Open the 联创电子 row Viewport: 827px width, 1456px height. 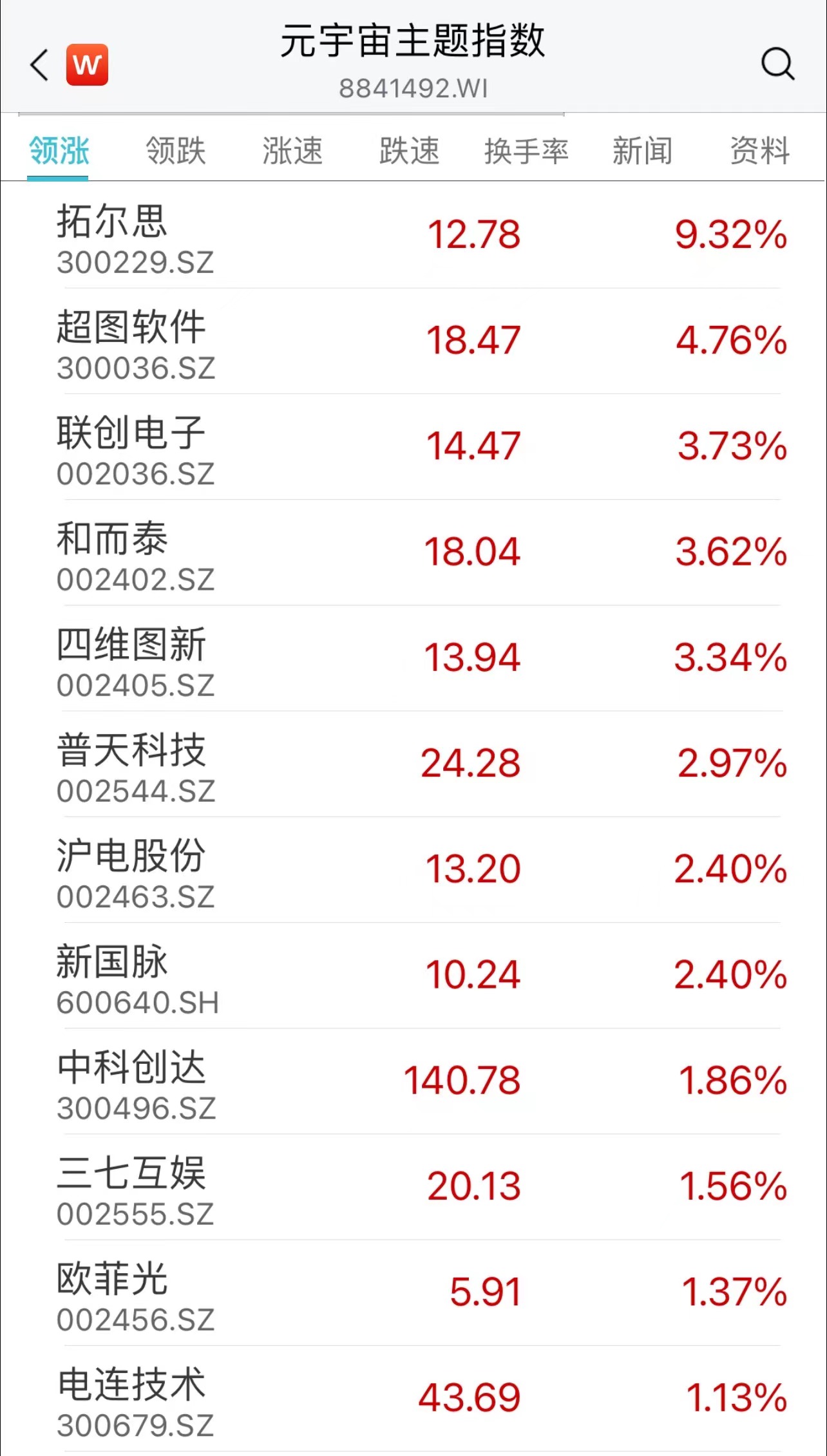tap(413, 447)
